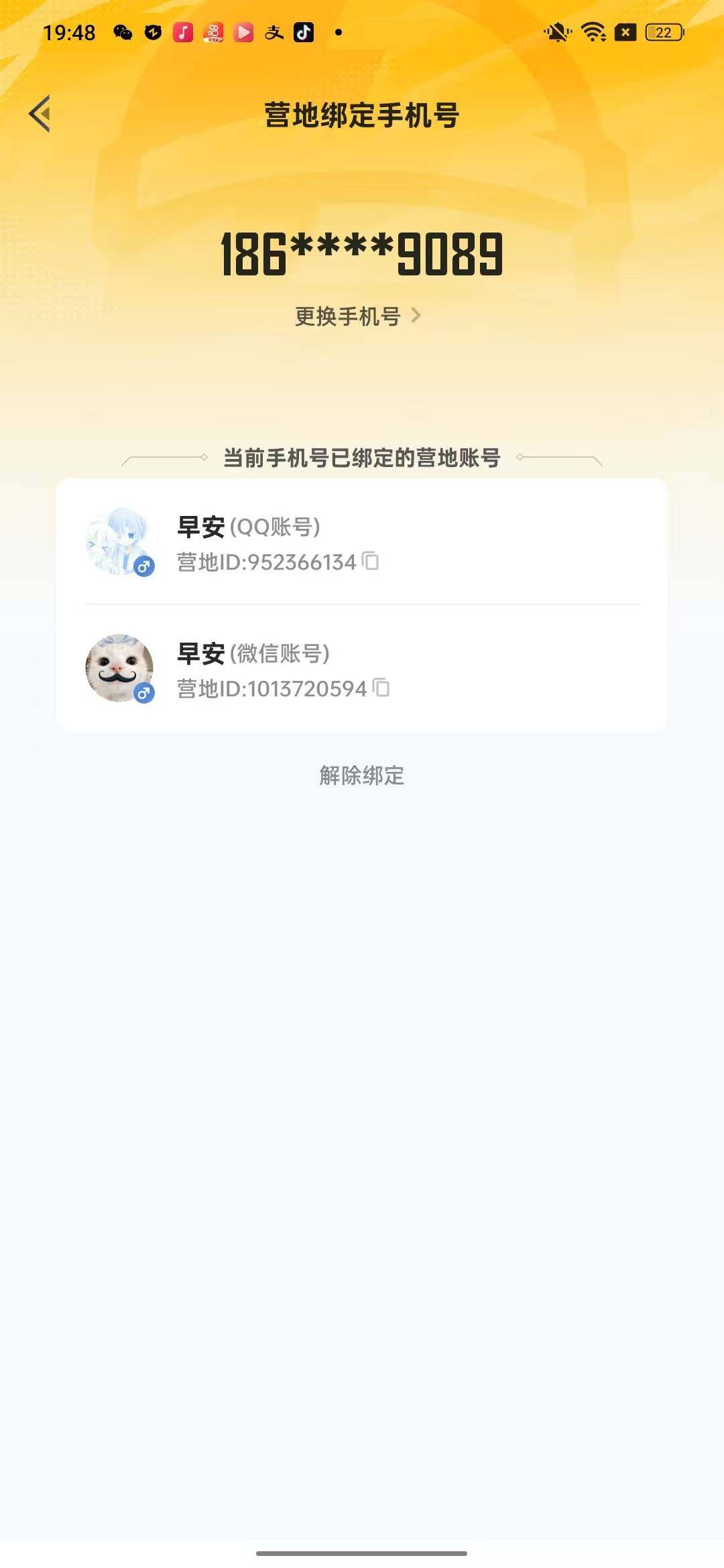Tap 解除绑定 to unbind accounts
Image resolution: width=724 pixels, height=1568 pixels.
362,777
